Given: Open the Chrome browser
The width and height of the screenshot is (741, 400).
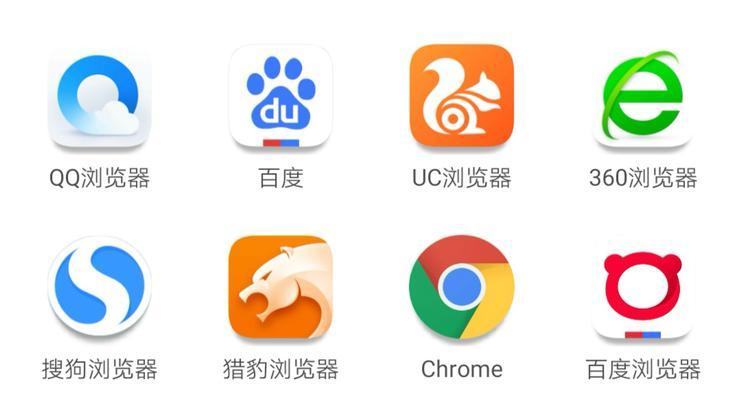Looking at the screenshot, I should coord(461,288).
